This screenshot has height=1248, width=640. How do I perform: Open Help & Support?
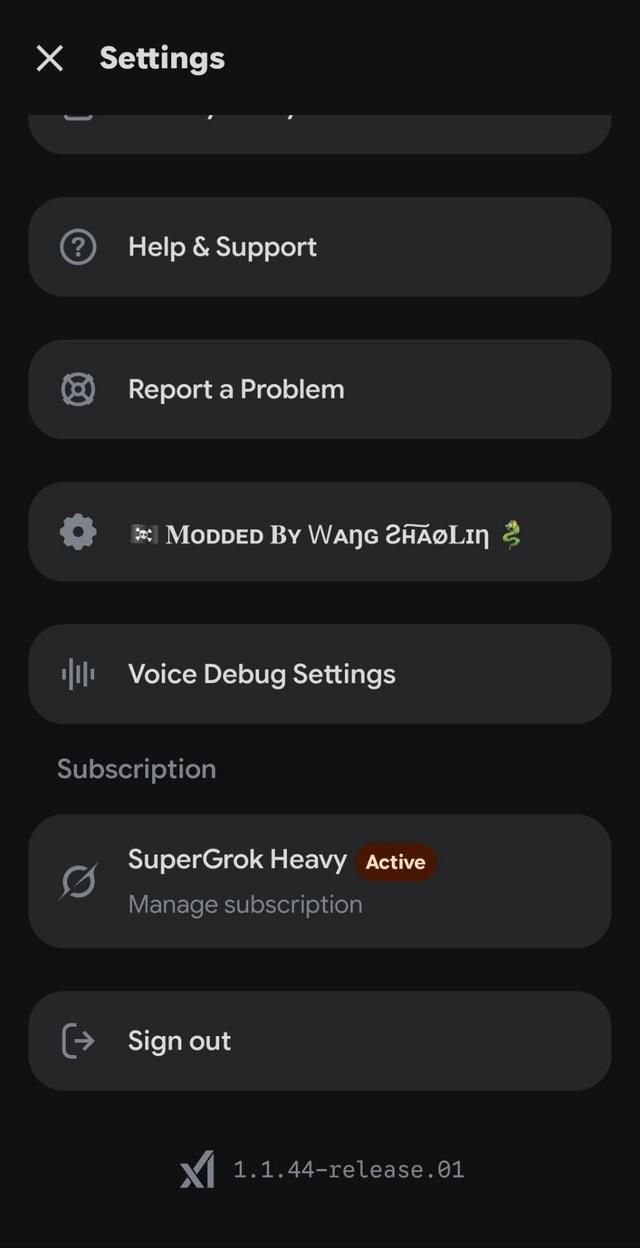(x=319, y=247)
